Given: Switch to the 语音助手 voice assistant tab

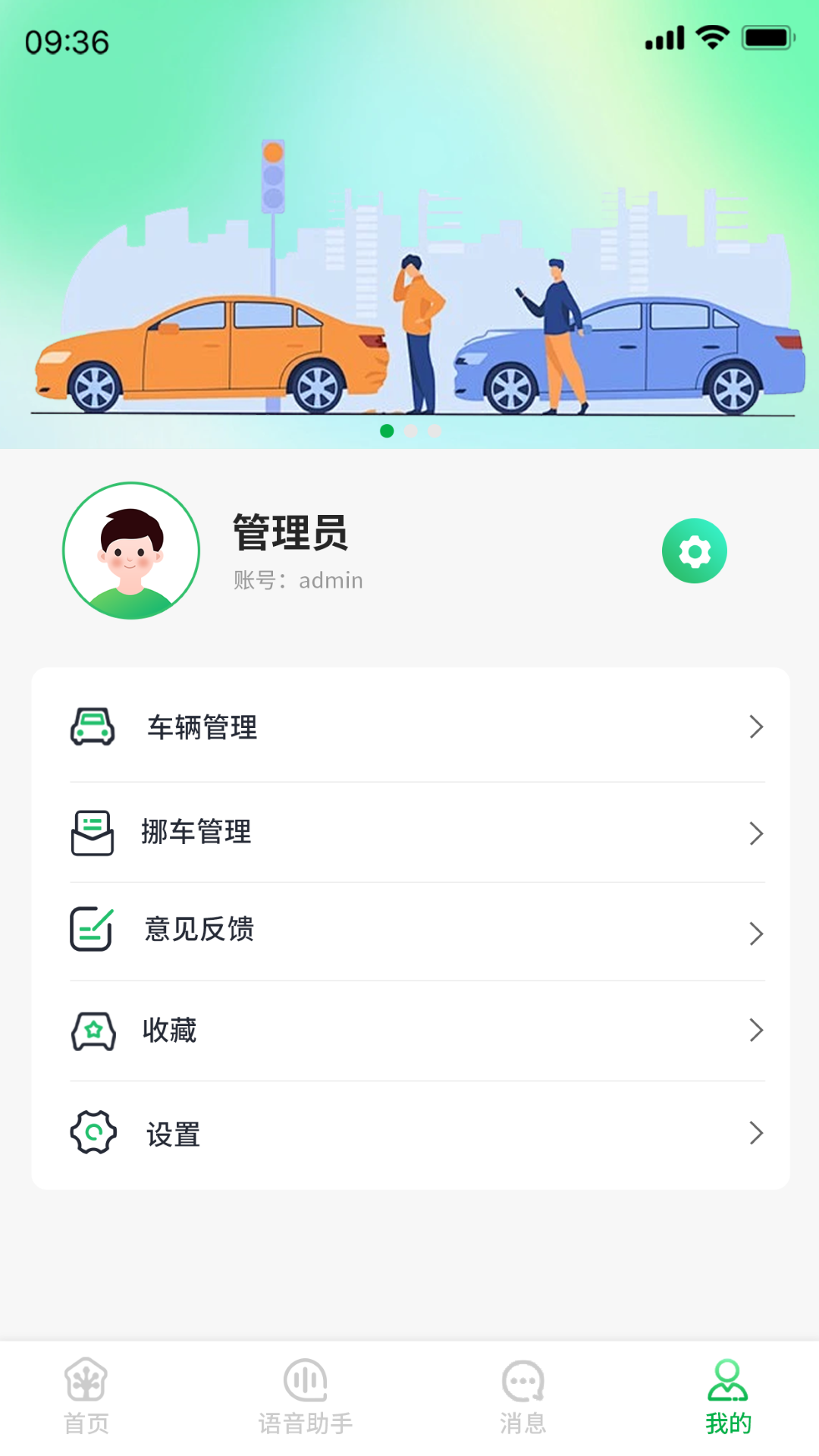Looking at the screenshot, I should [306, 1397].
